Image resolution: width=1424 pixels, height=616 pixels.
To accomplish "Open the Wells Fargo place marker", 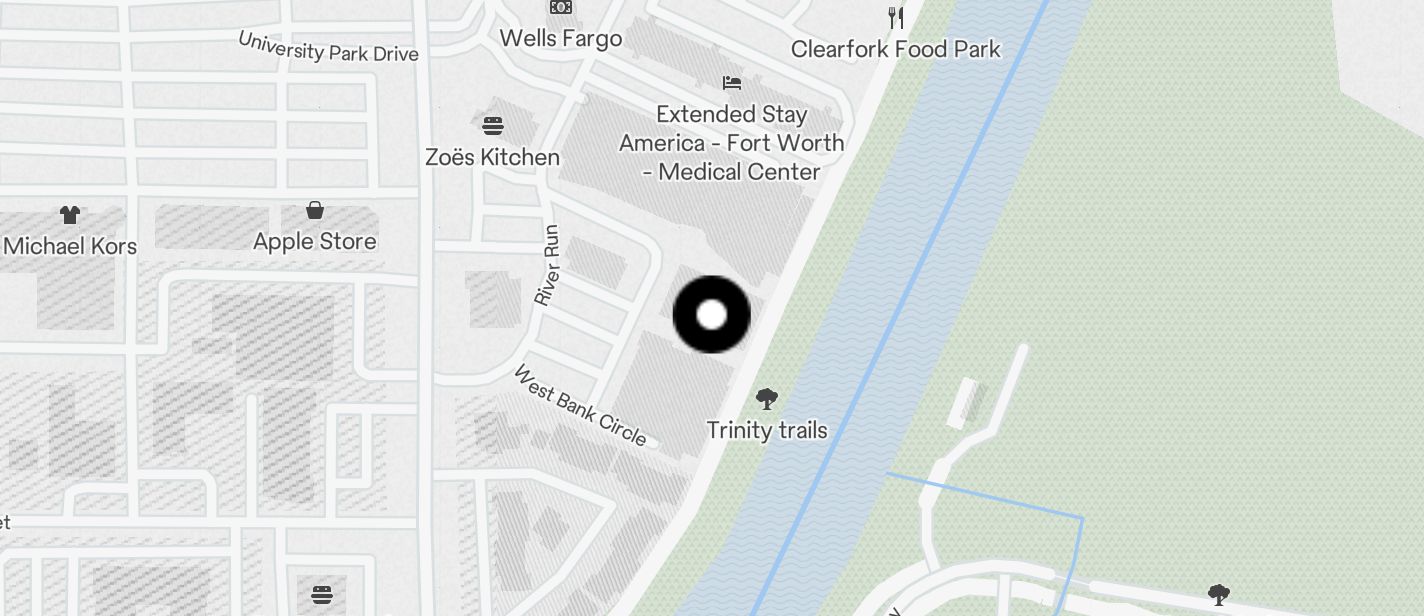I will pos(561,9).
